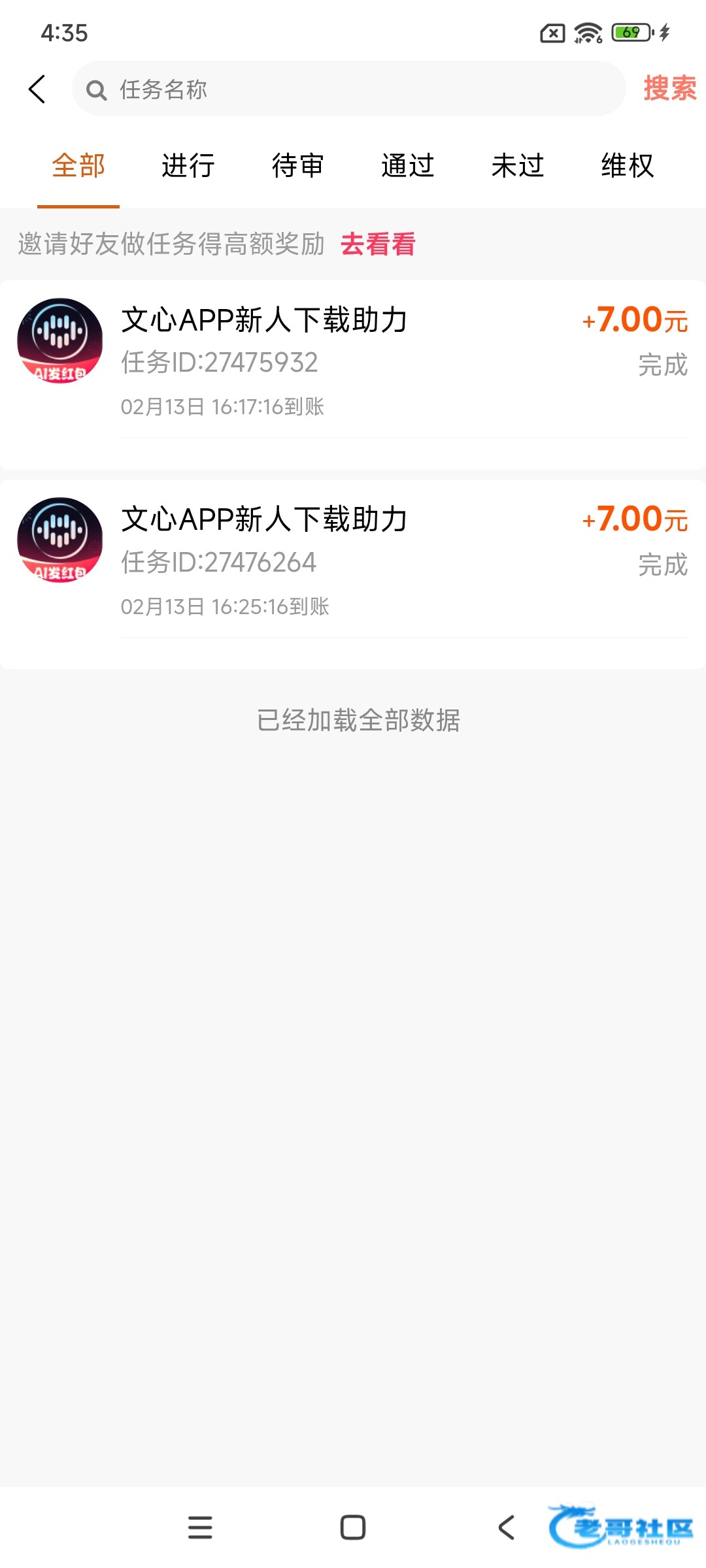706x1568 pixels.
Task: Tap the 搜索 button
Action: point(669,88)
